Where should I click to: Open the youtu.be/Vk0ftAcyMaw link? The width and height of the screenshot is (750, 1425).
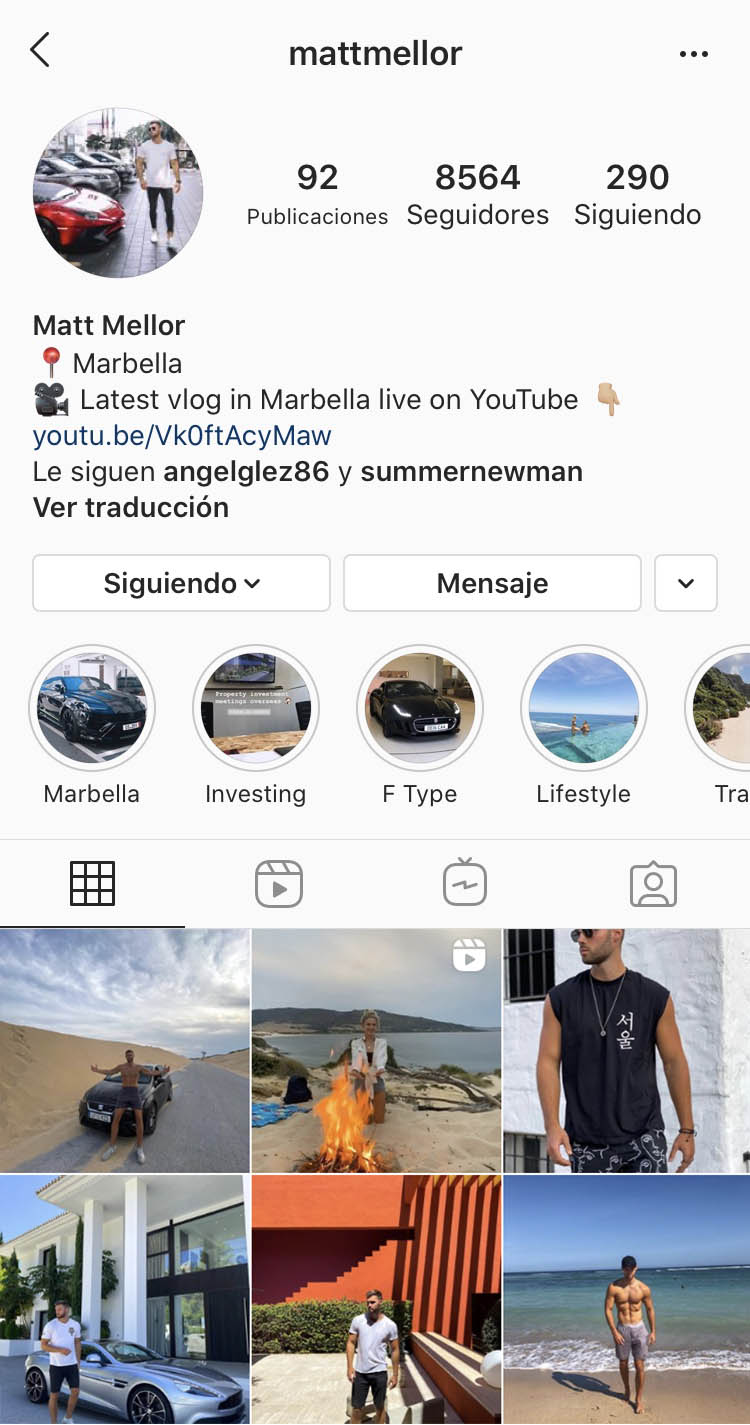[182, 436]
